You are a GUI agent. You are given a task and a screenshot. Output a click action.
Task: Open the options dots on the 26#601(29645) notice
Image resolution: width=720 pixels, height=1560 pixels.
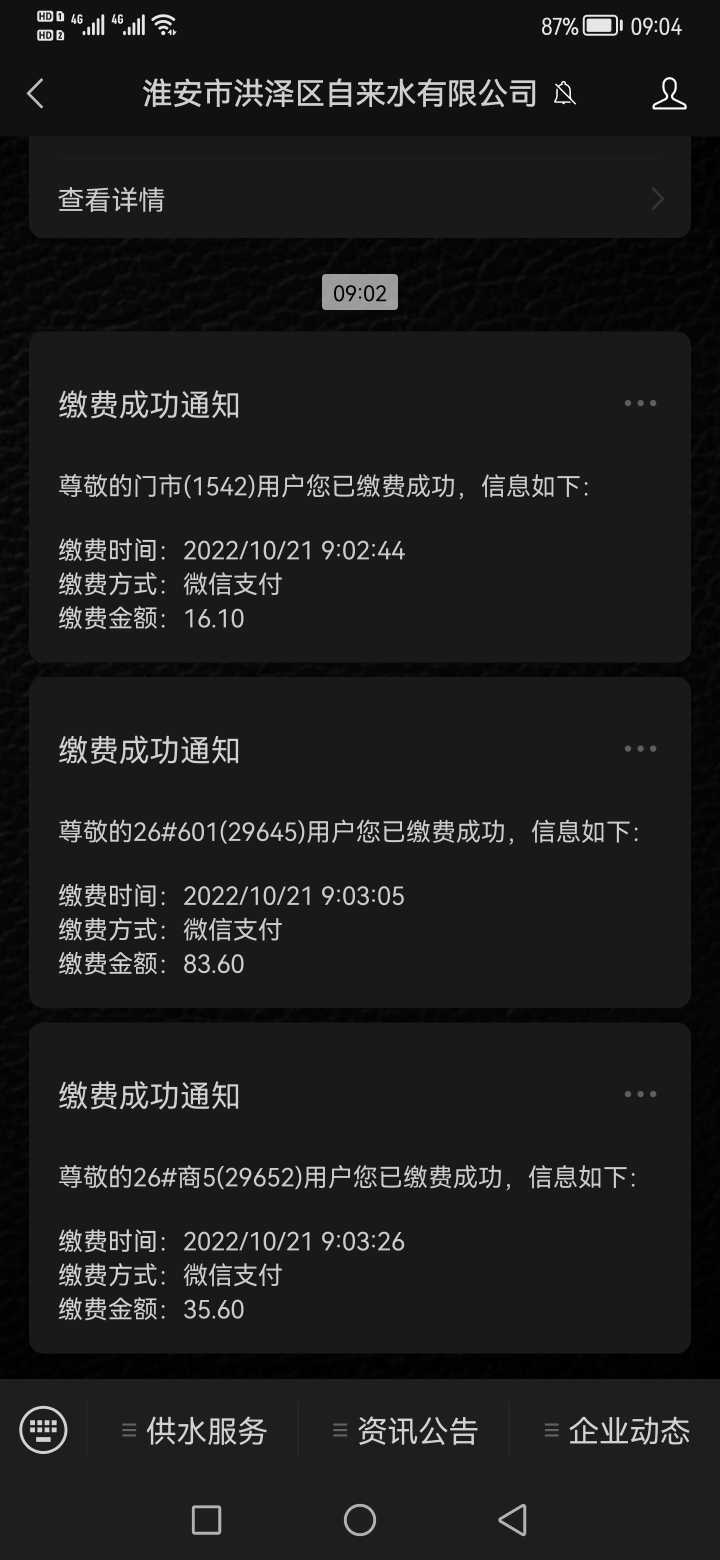[x=640, y=749]
